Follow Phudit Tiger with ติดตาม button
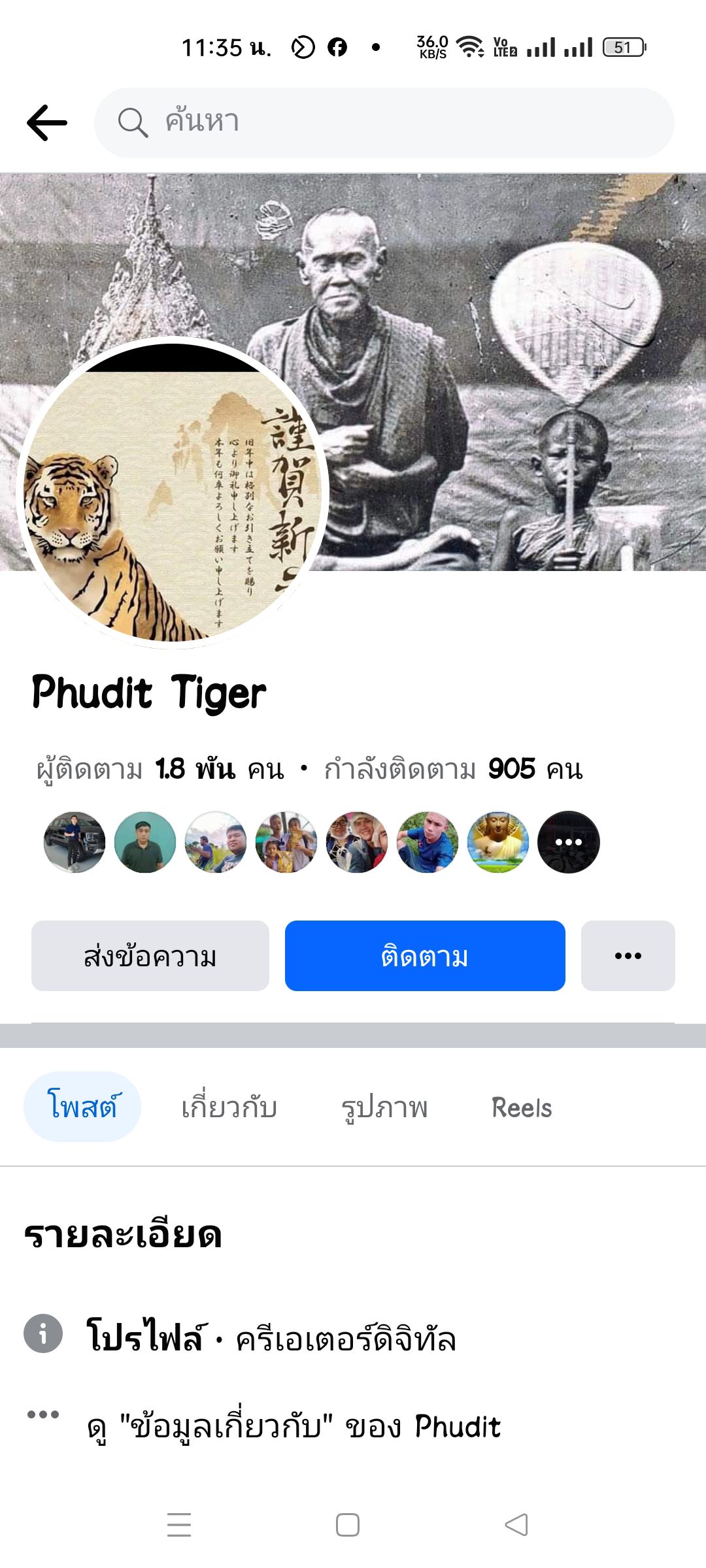This screenshot has height=1568, width=706. coord(425,956)
